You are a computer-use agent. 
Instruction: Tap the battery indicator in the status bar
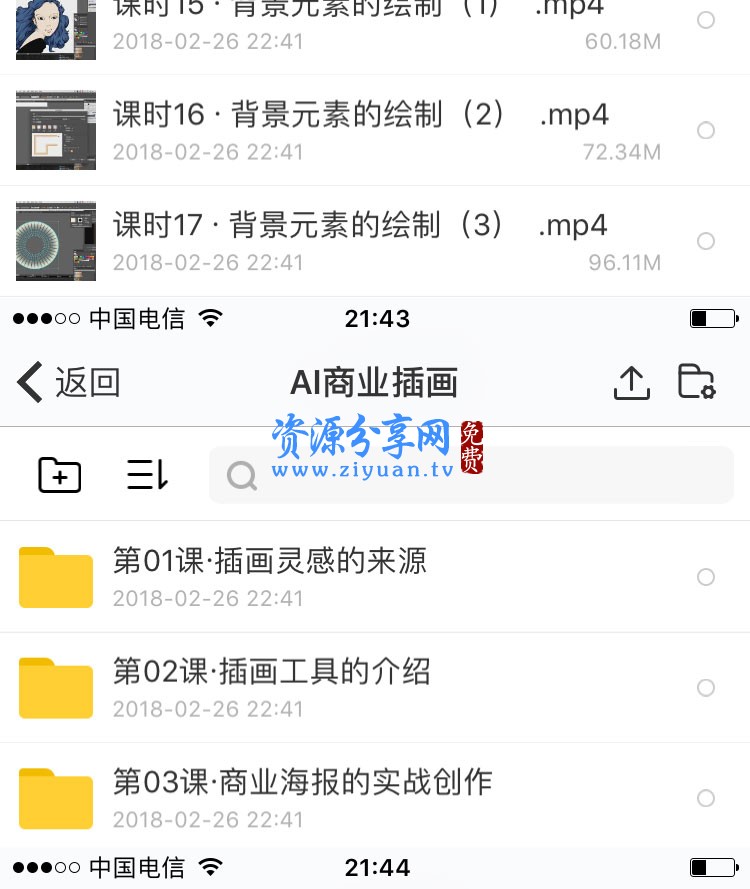[714, 318]
